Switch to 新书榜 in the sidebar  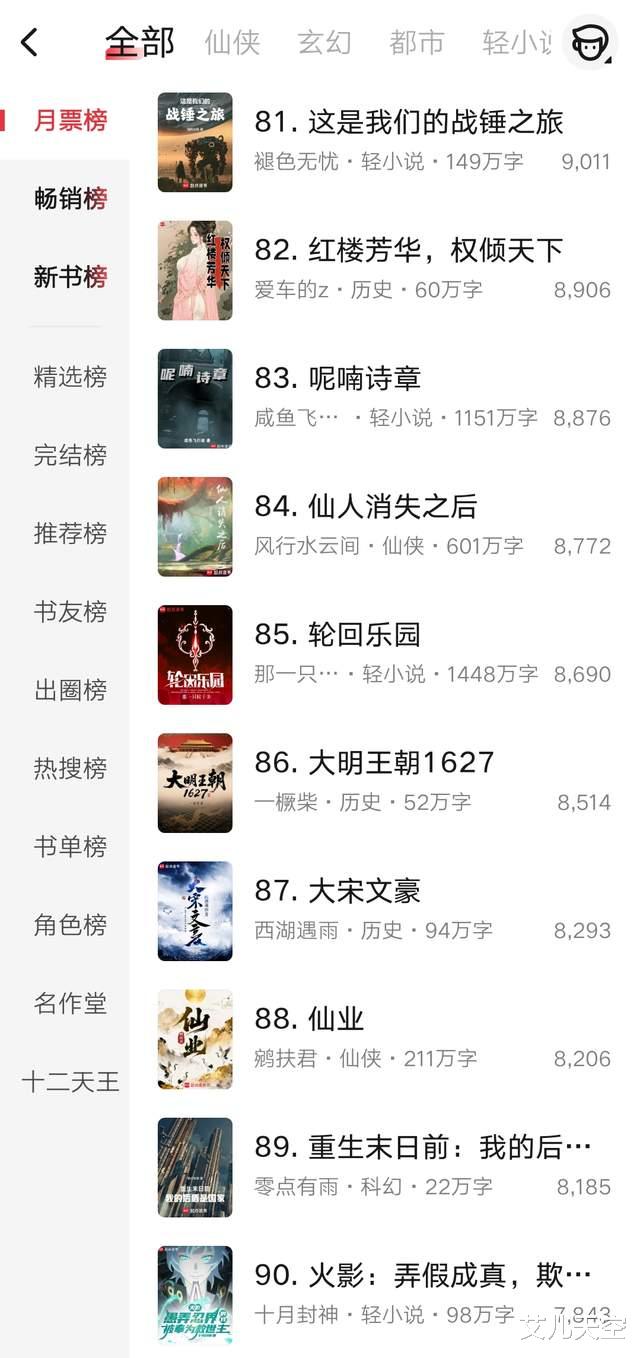point(70,277)
